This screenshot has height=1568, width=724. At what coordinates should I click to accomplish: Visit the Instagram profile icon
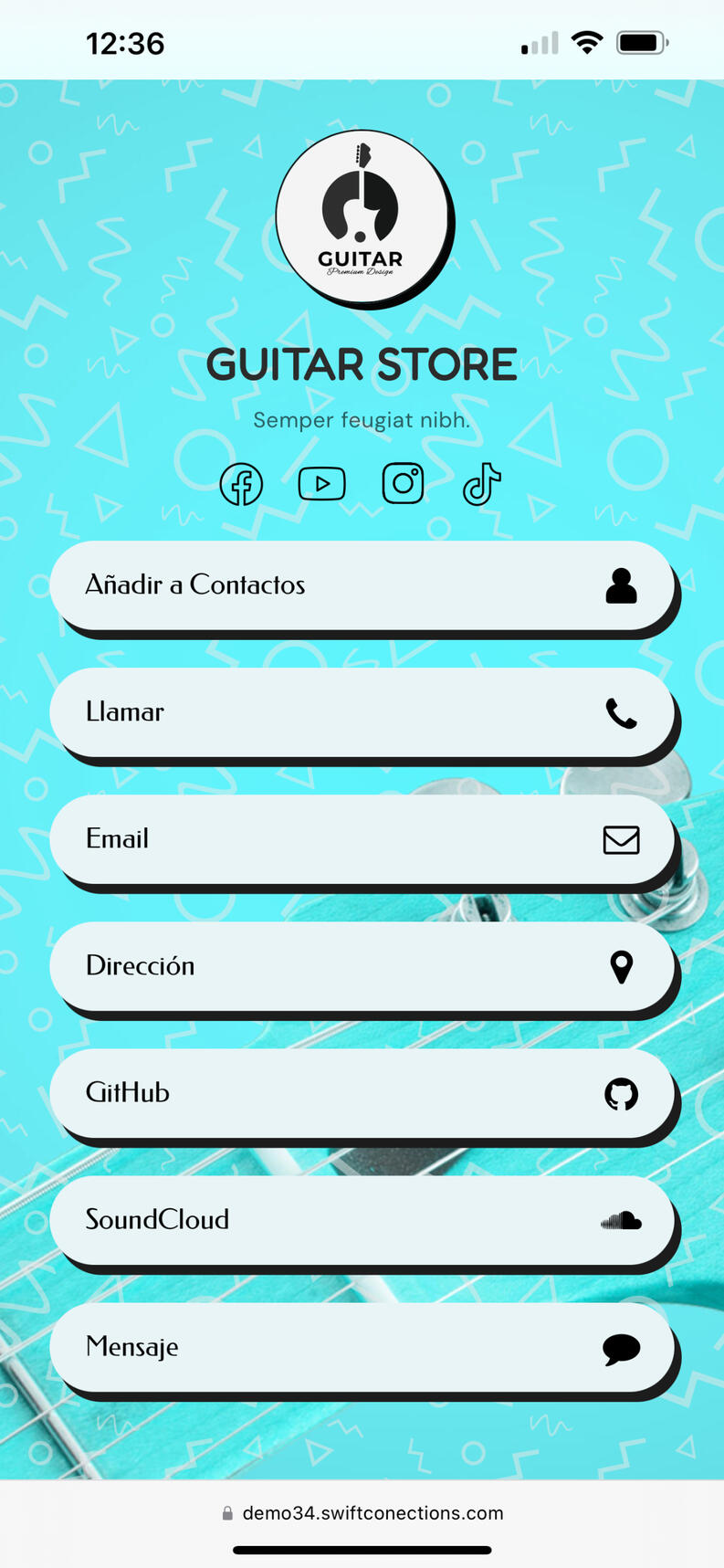tap(403, 483)
